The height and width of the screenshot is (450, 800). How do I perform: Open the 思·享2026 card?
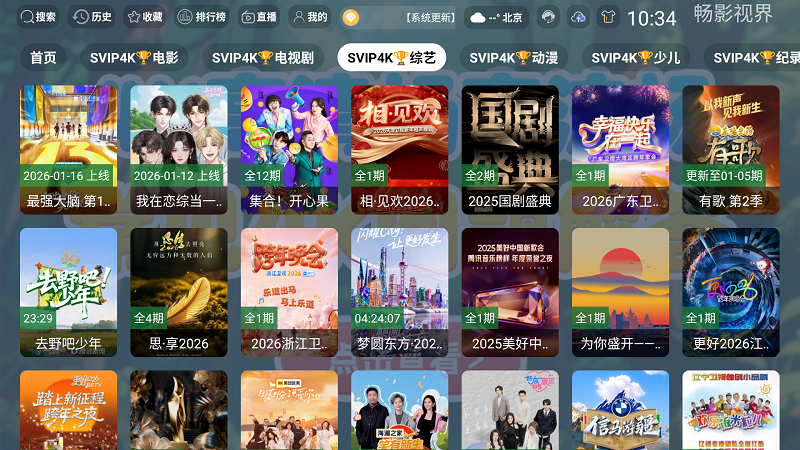point(179,291)
